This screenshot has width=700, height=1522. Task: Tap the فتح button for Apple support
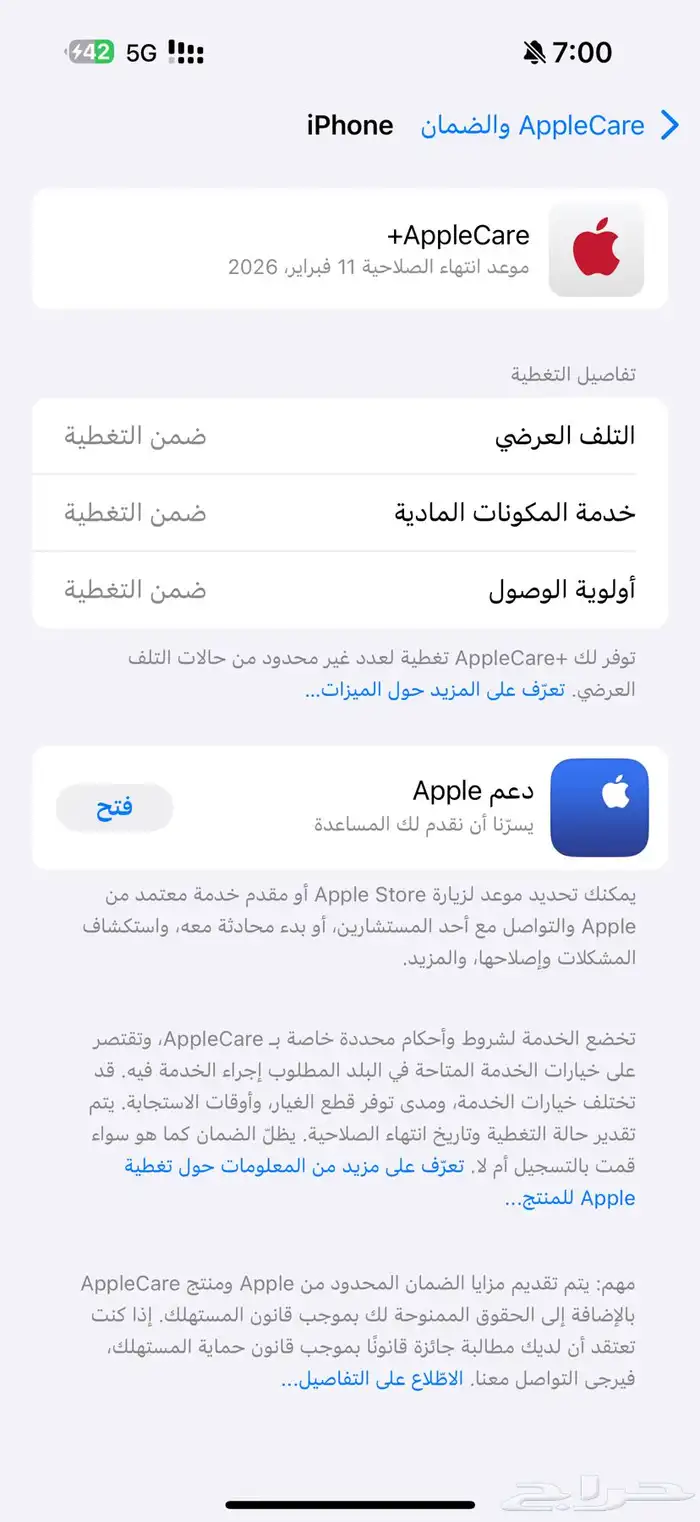pyautogui.click(x=114, y=808)
